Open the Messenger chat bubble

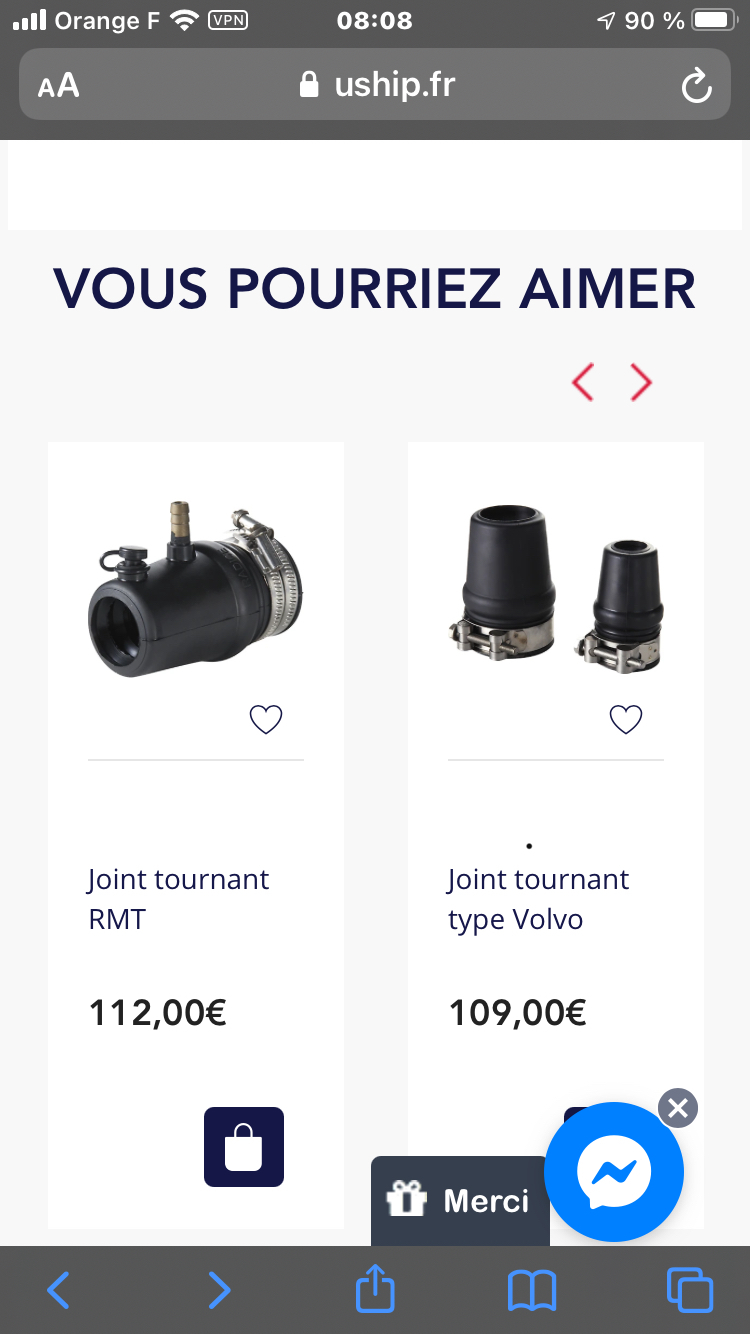[x=614, y=1172]
